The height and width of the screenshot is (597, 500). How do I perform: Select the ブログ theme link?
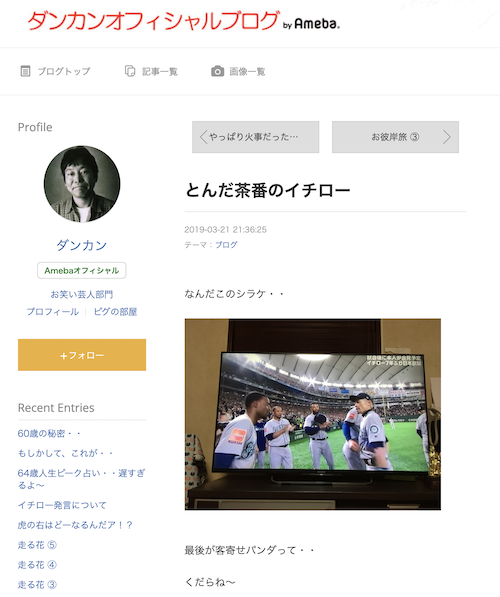click(x=226, y=245)
